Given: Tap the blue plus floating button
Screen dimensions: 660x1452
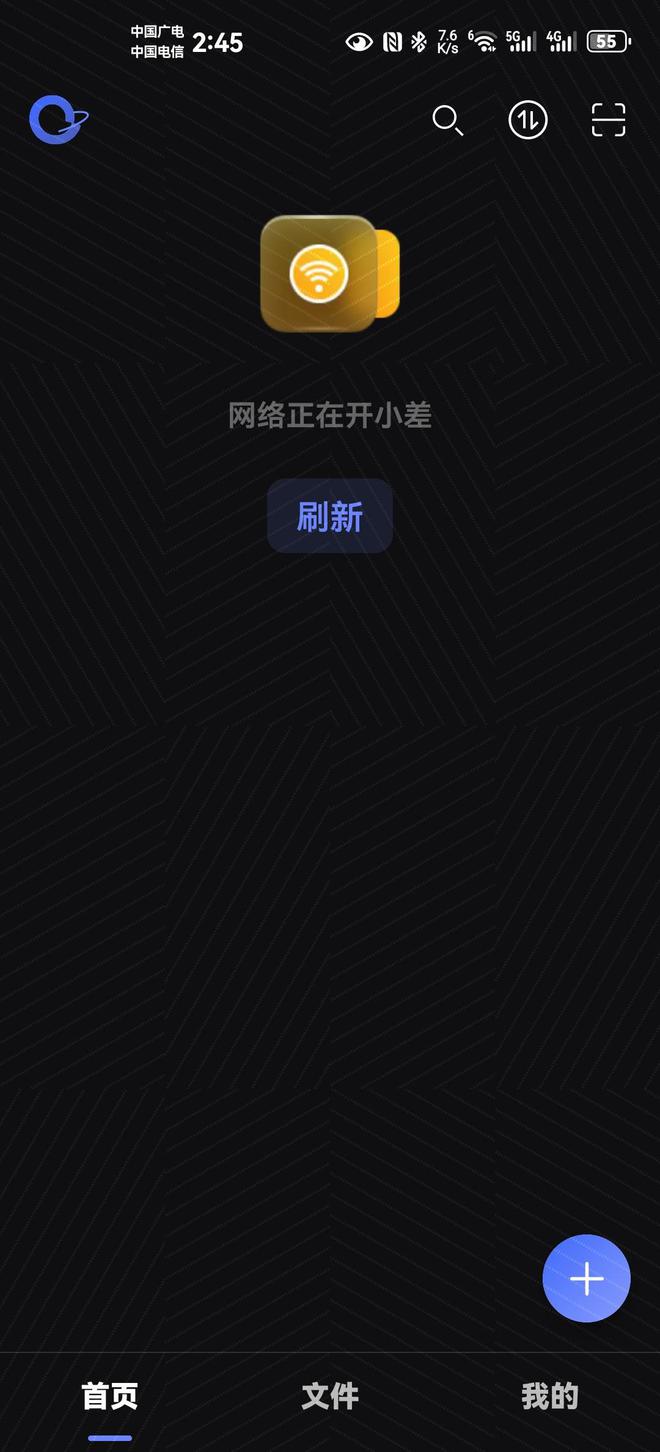Looking at the screenshot, I should 586,1278.
